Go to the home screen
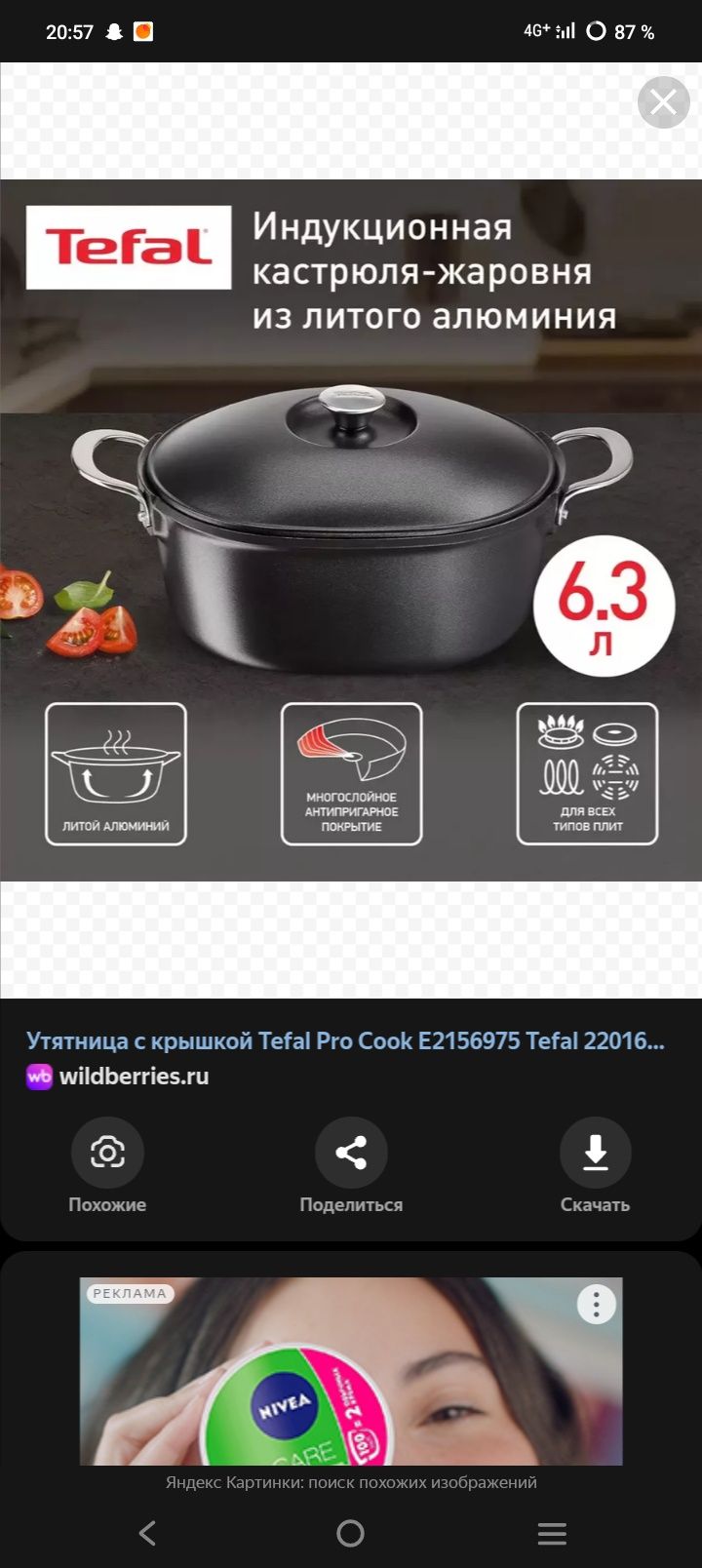Screen dimensions: 702x1568 [x=350, y=1533]
